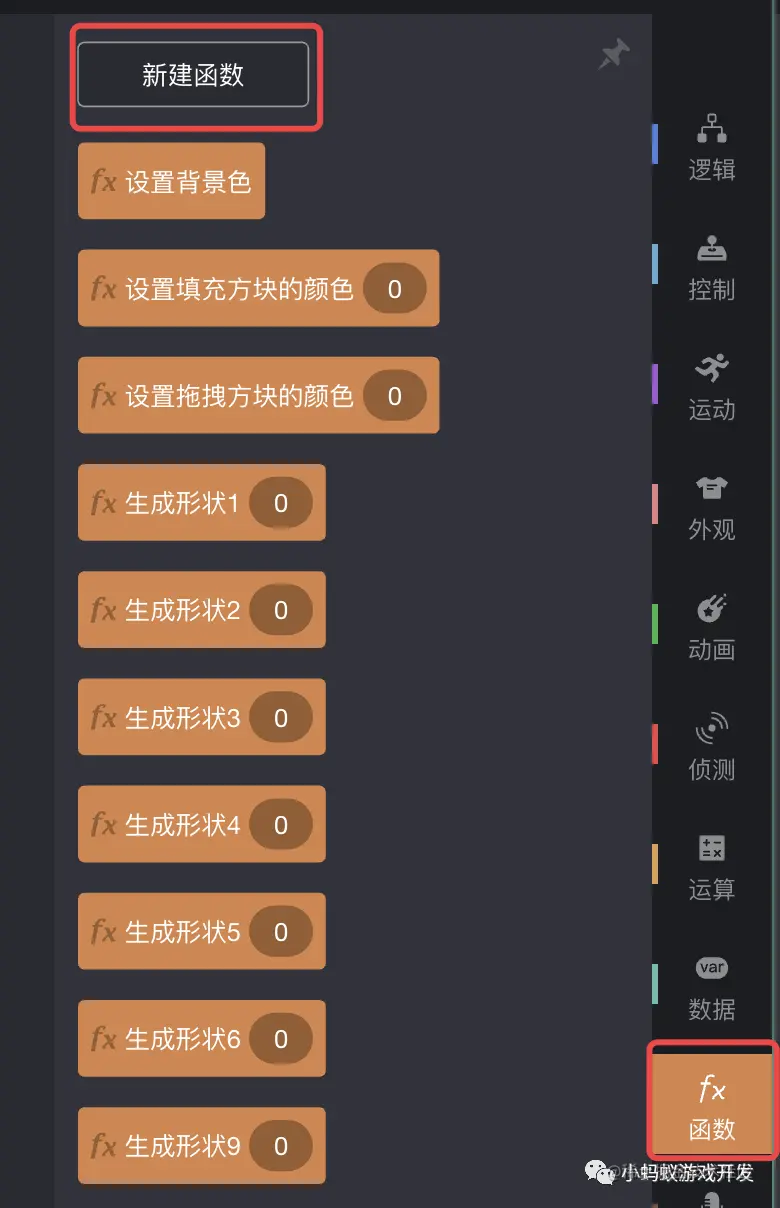The image size is (780, 1208).
Task: Select the 设置拖拽方块的颜色 function block
Action: point(258,395)
